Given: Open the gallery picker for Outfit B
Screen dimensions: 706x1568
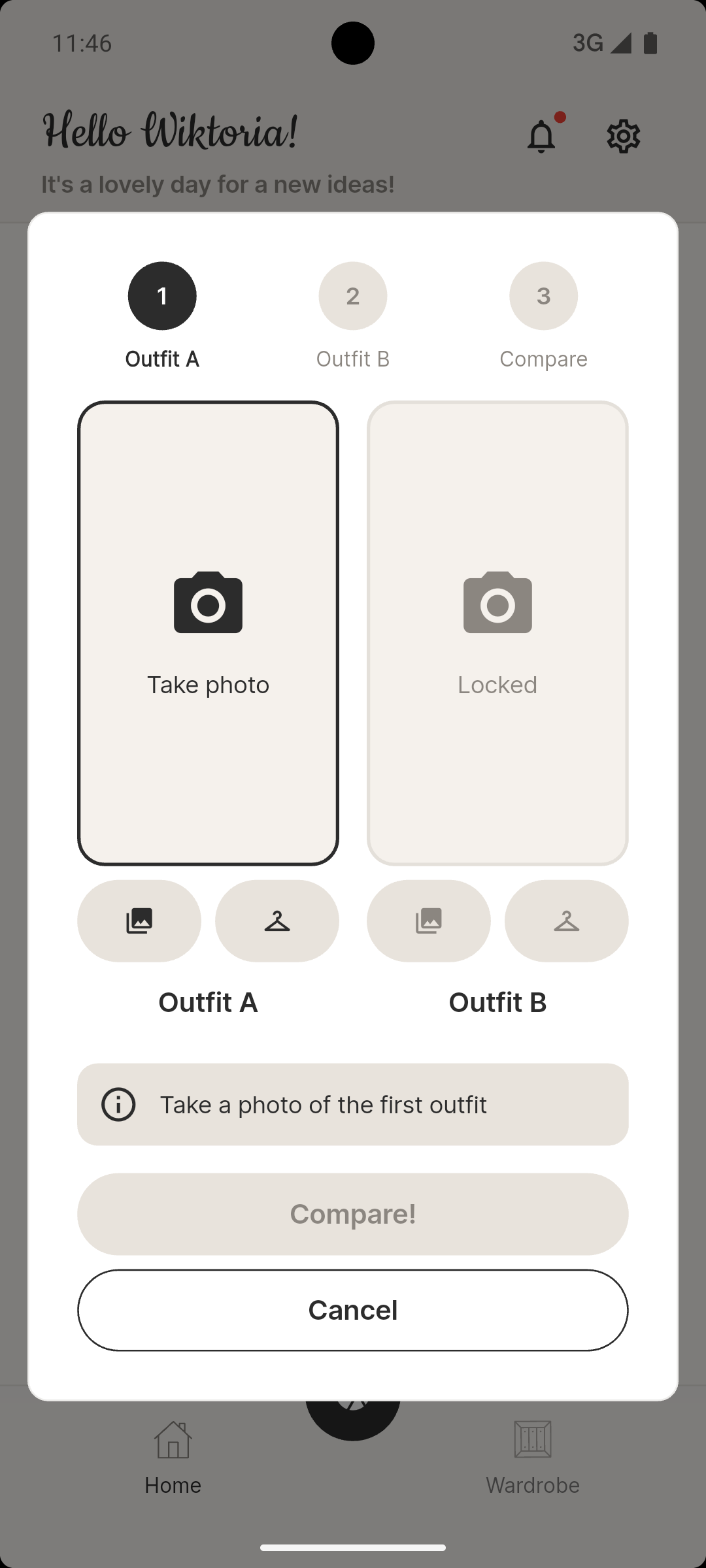Looking at the screenshot, I should coord(428,921).
